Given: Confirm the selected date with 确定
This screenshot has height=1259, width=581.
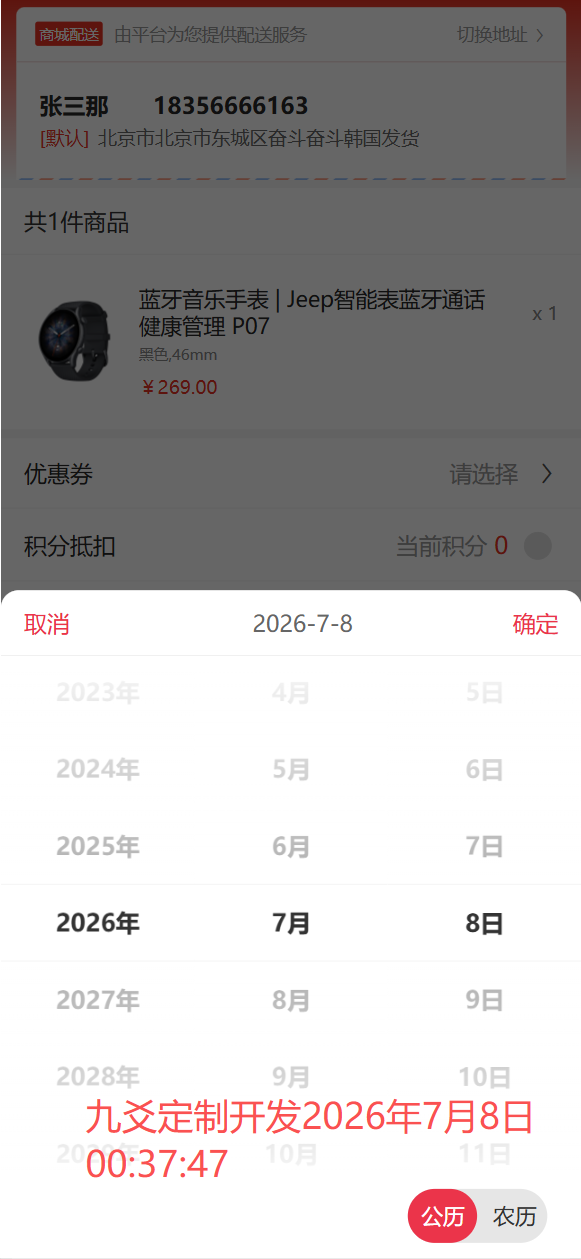Looking at the screenshot, I should pos(535,624).
